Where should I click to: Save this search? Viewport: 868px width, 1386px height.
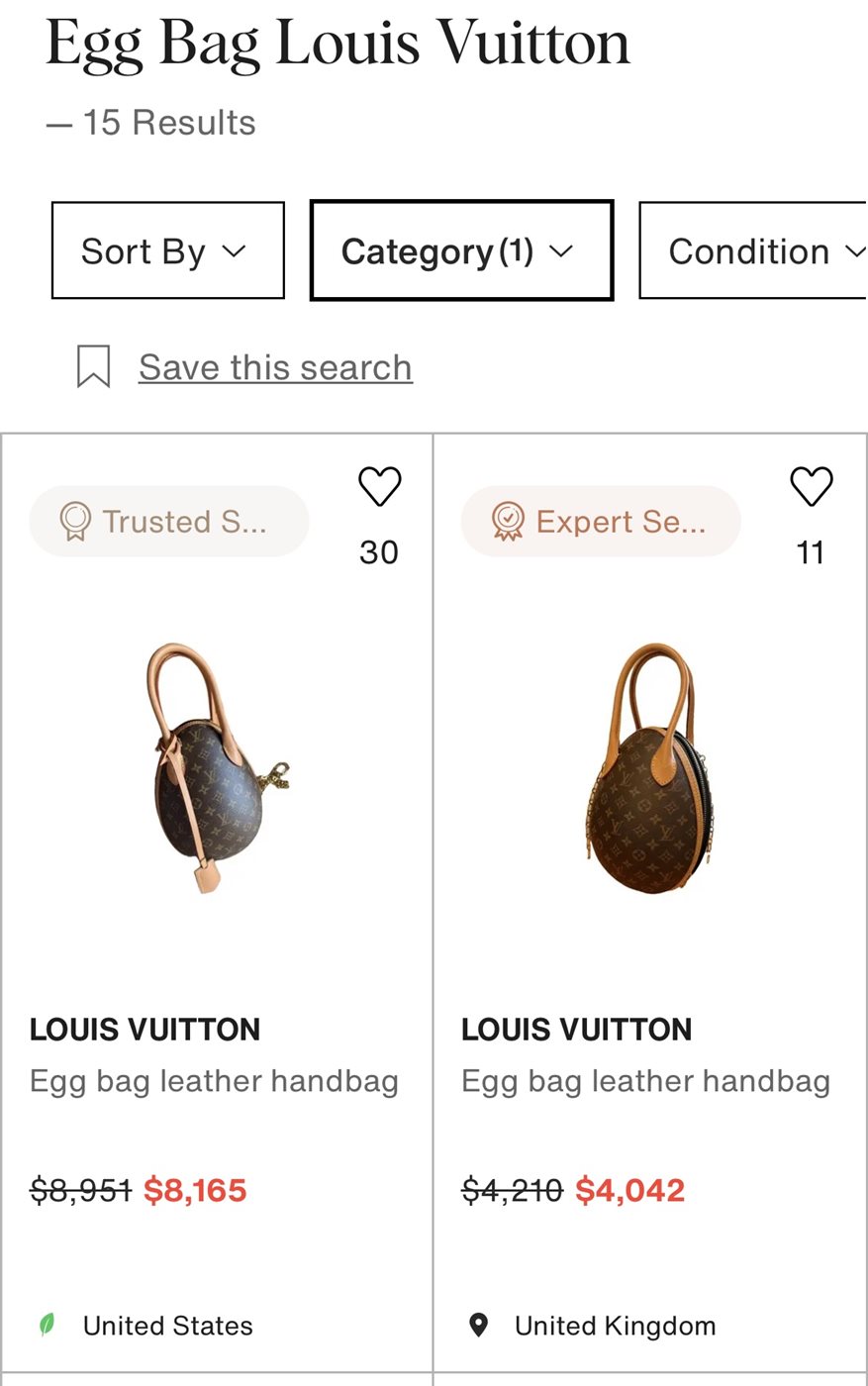[x=274, y=367]
